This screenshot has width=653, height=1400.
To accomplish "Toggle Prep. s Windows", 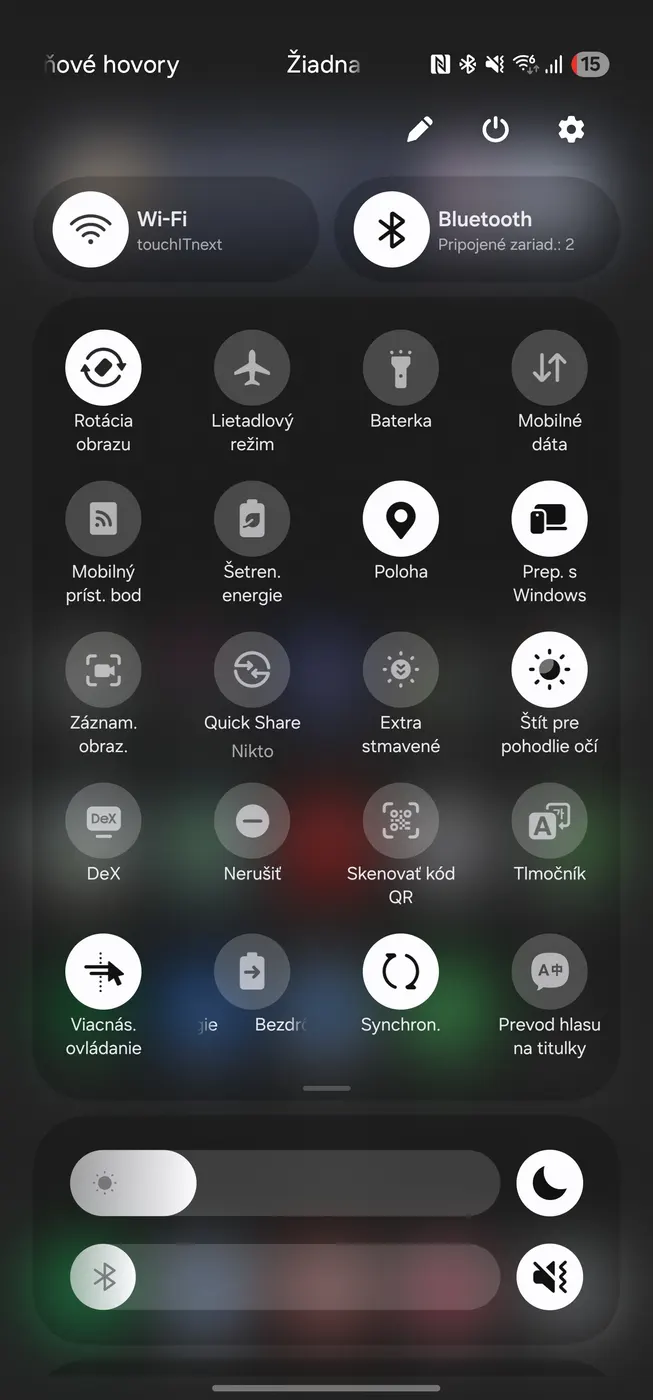I will tap(549, 519).
